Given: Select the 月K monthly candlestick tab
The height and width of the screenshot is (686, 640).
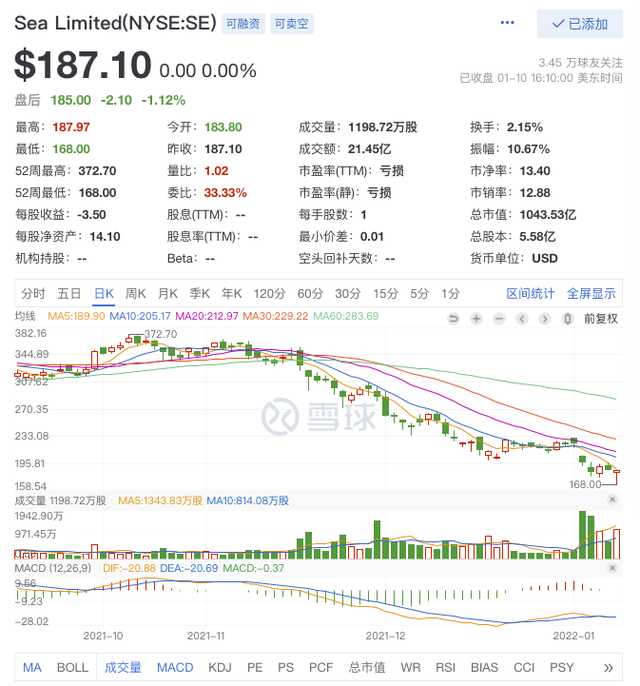Looking at the screenshot, I should (167, 294).
